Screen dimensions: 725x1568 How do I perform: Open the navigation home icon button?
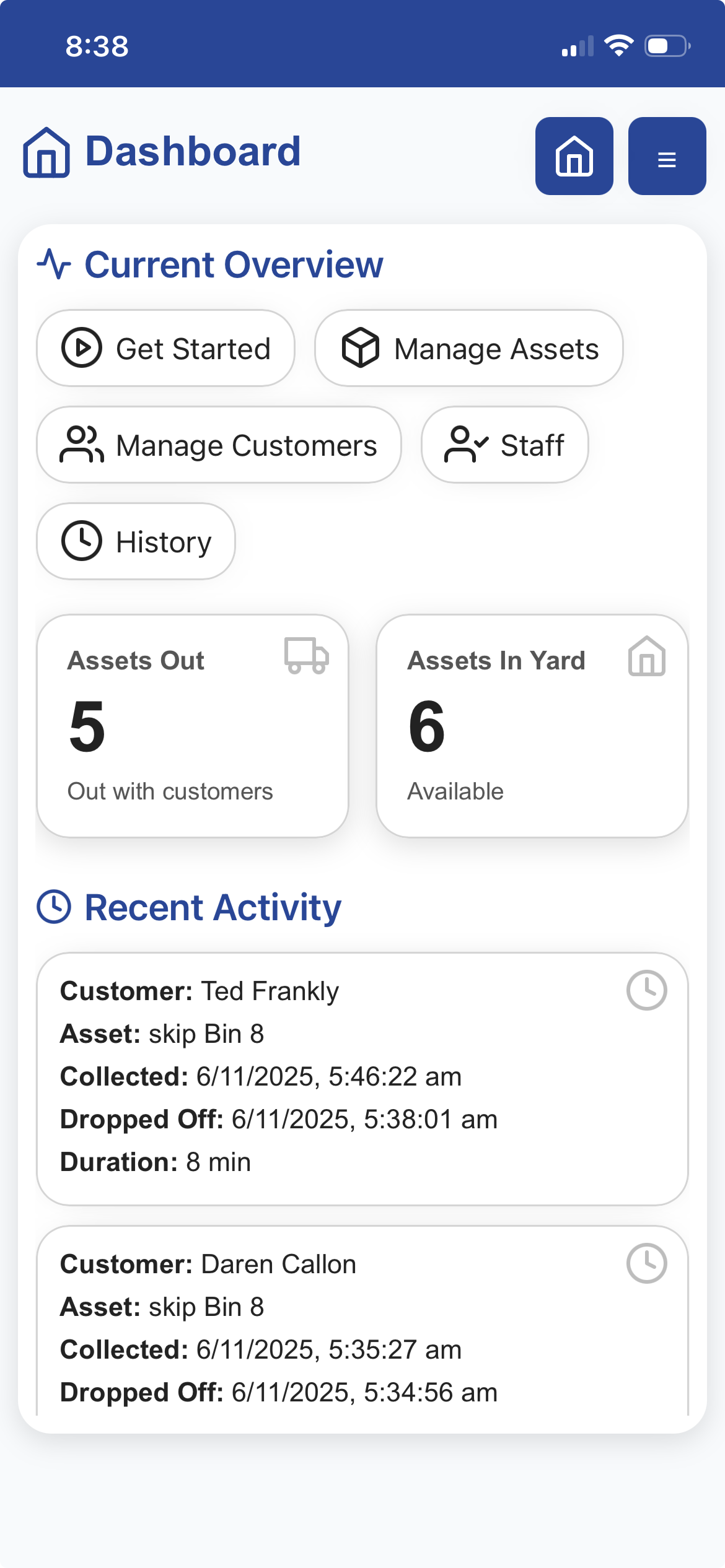click(574, 157)
